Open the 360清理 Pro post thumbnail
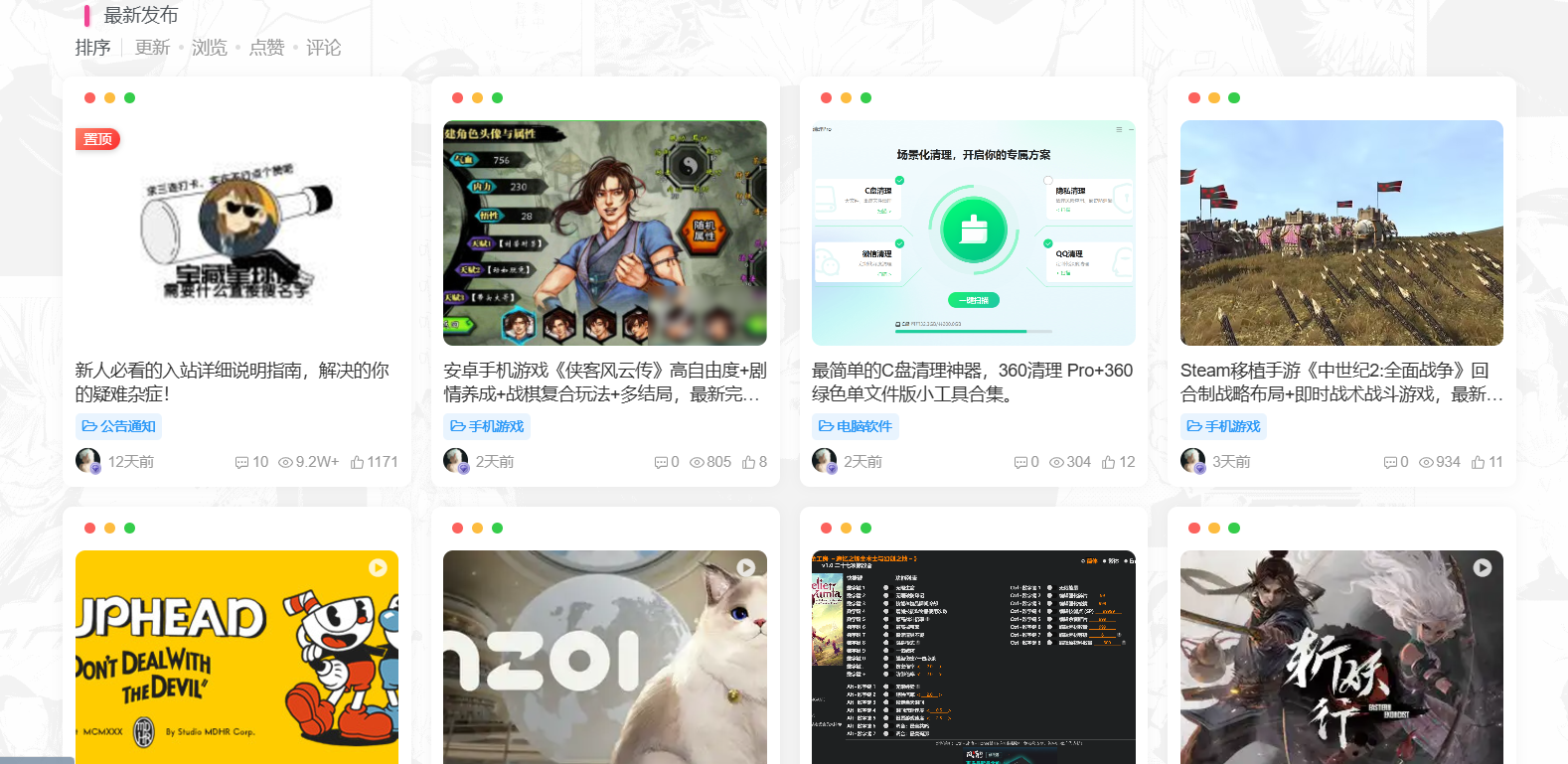 [973, 232]
